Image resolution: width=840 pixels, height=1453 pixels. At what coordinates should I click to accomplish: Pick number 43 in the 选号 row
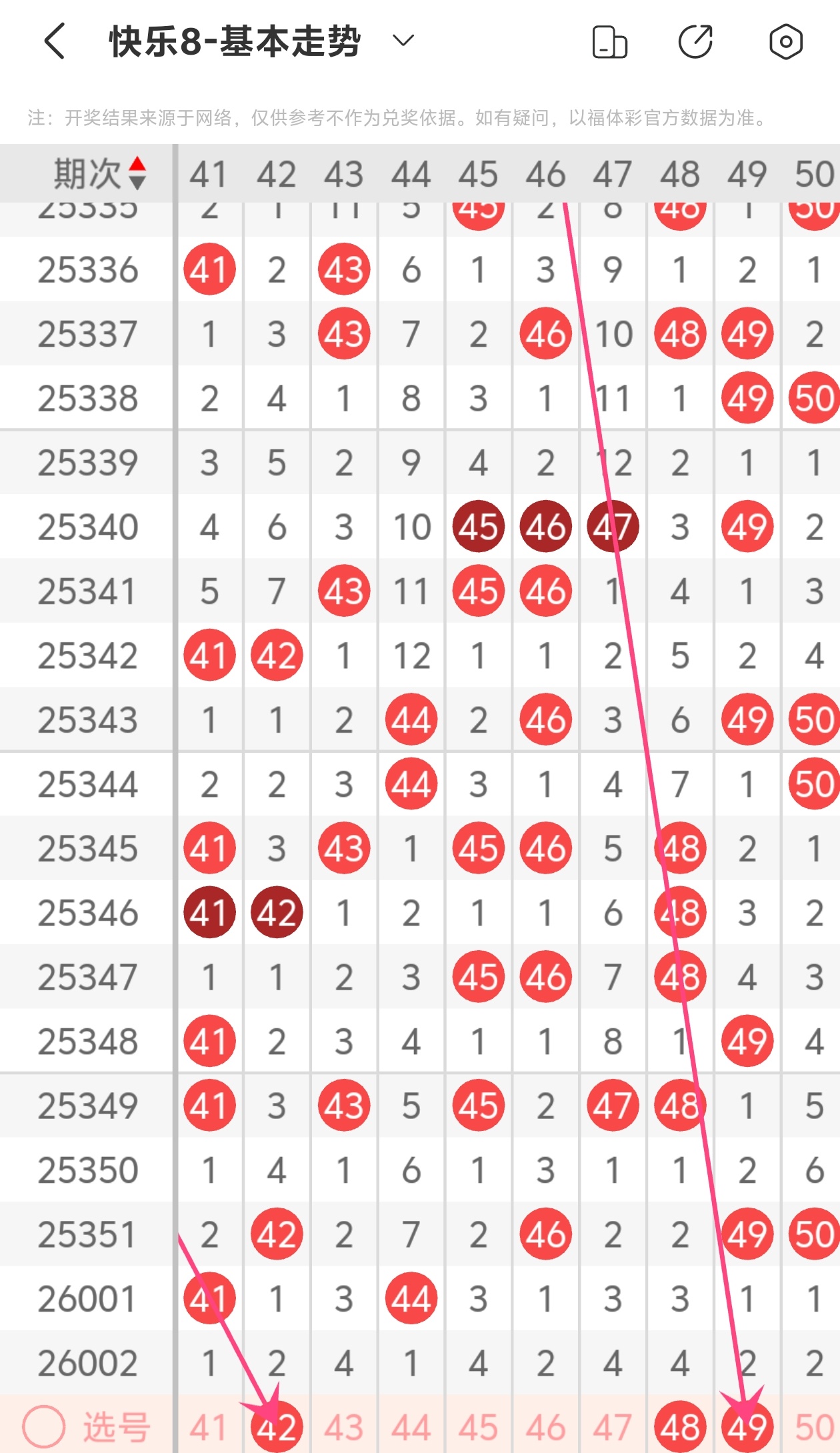(x=344, y=1428)
